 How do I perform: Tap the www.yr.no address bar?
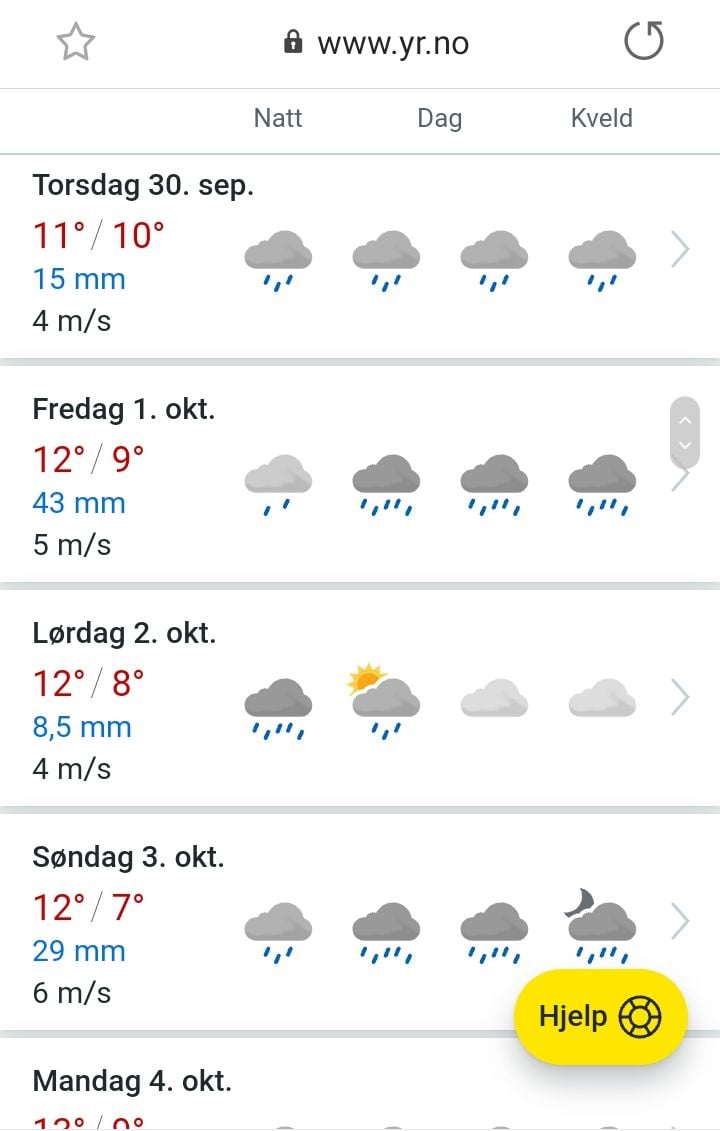pos(377,43)
